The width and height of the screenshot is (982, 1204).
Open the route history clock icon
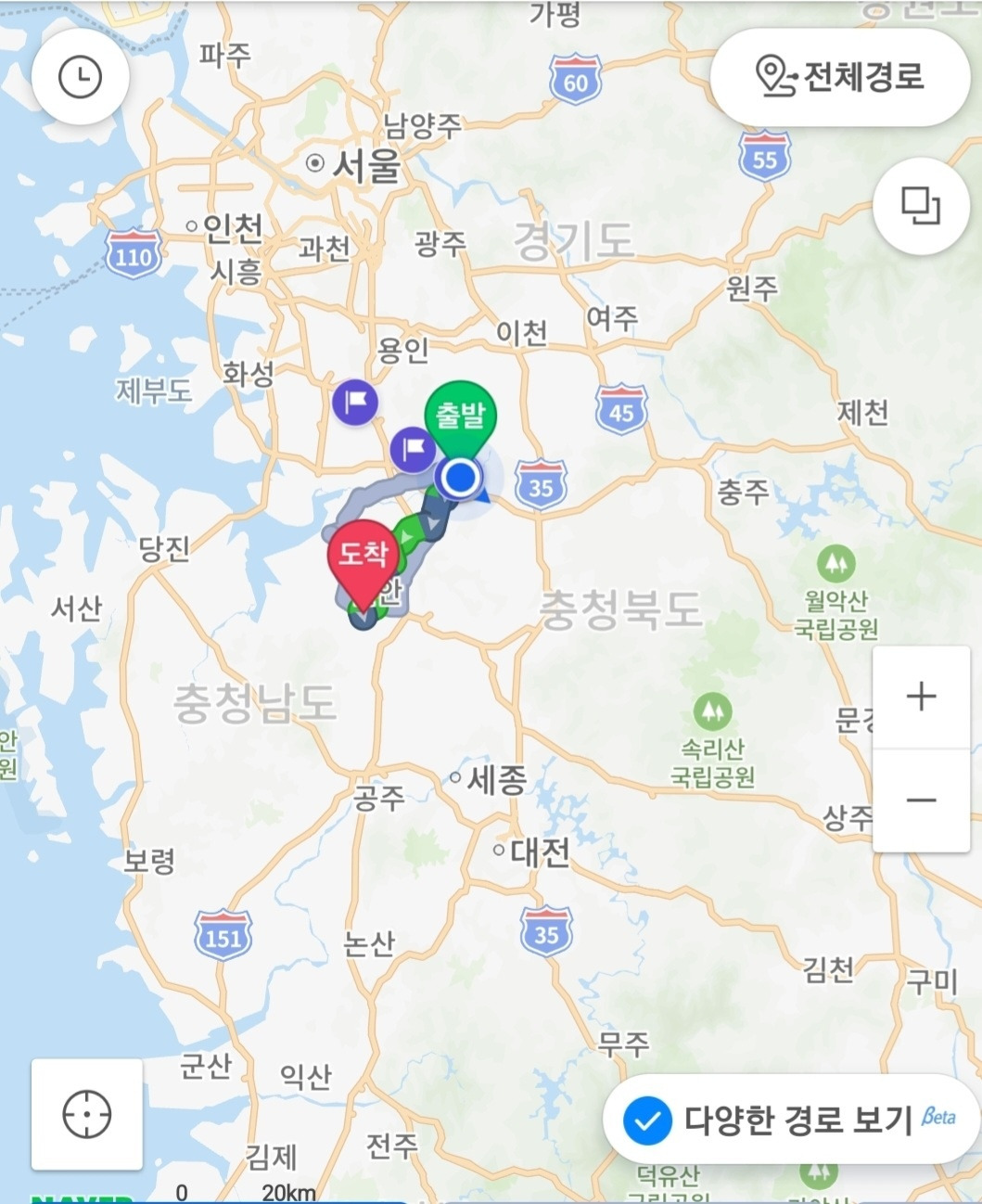click(x=79, y=77)
